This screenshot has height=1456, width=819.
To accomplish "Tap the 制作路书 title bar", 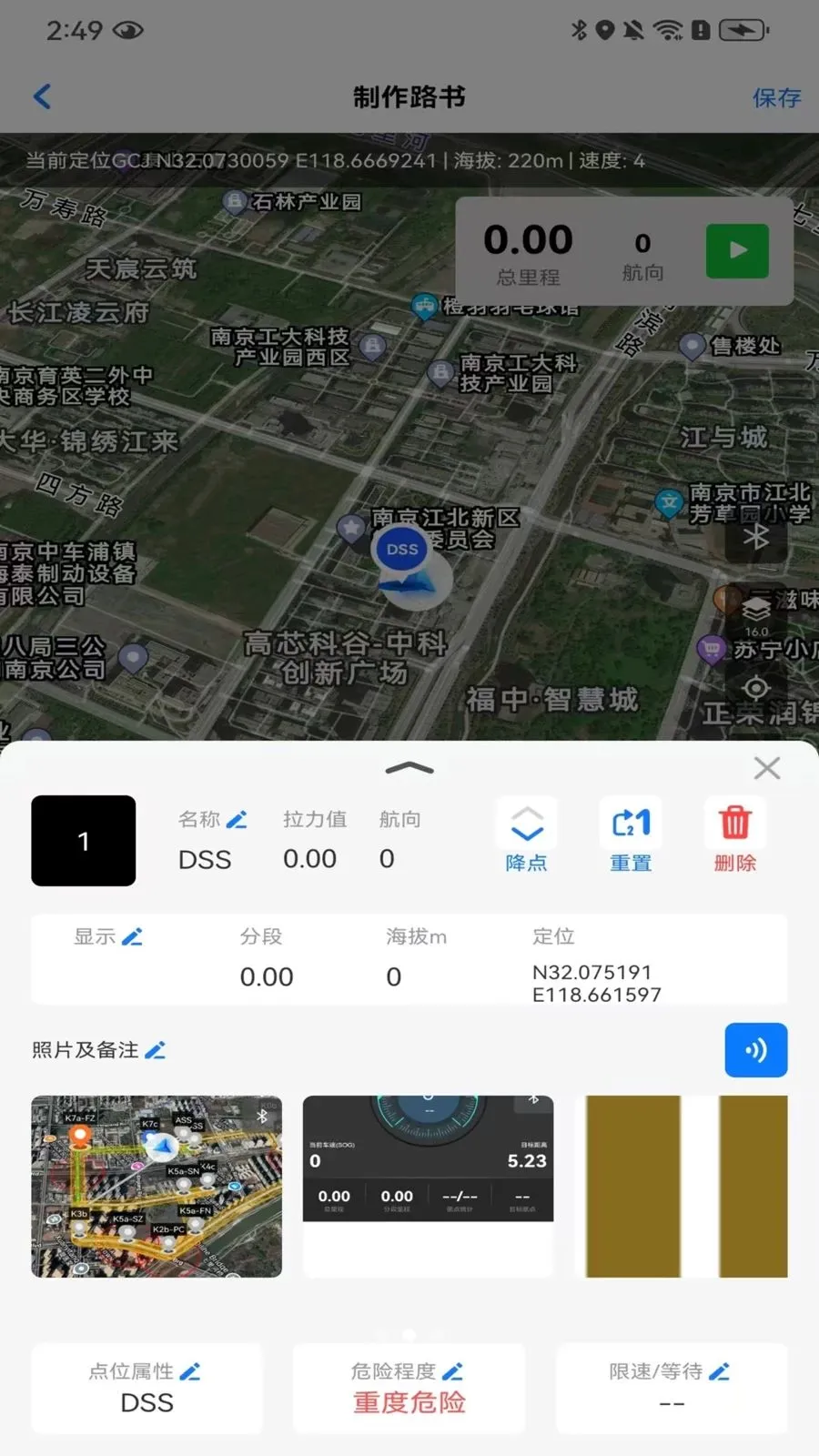I will coord(408,96).
